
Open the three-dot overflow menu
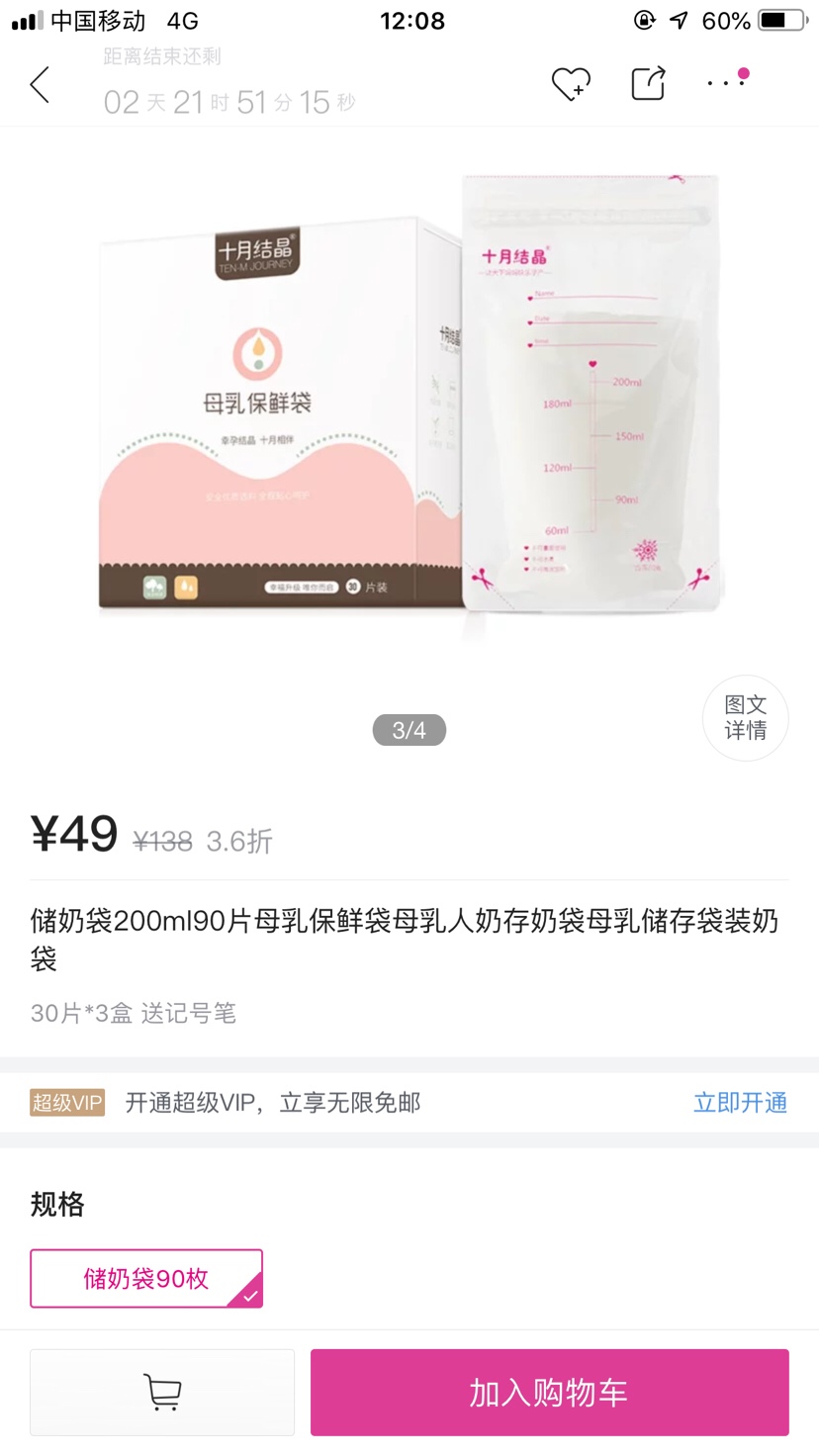[x=726, y=83]
